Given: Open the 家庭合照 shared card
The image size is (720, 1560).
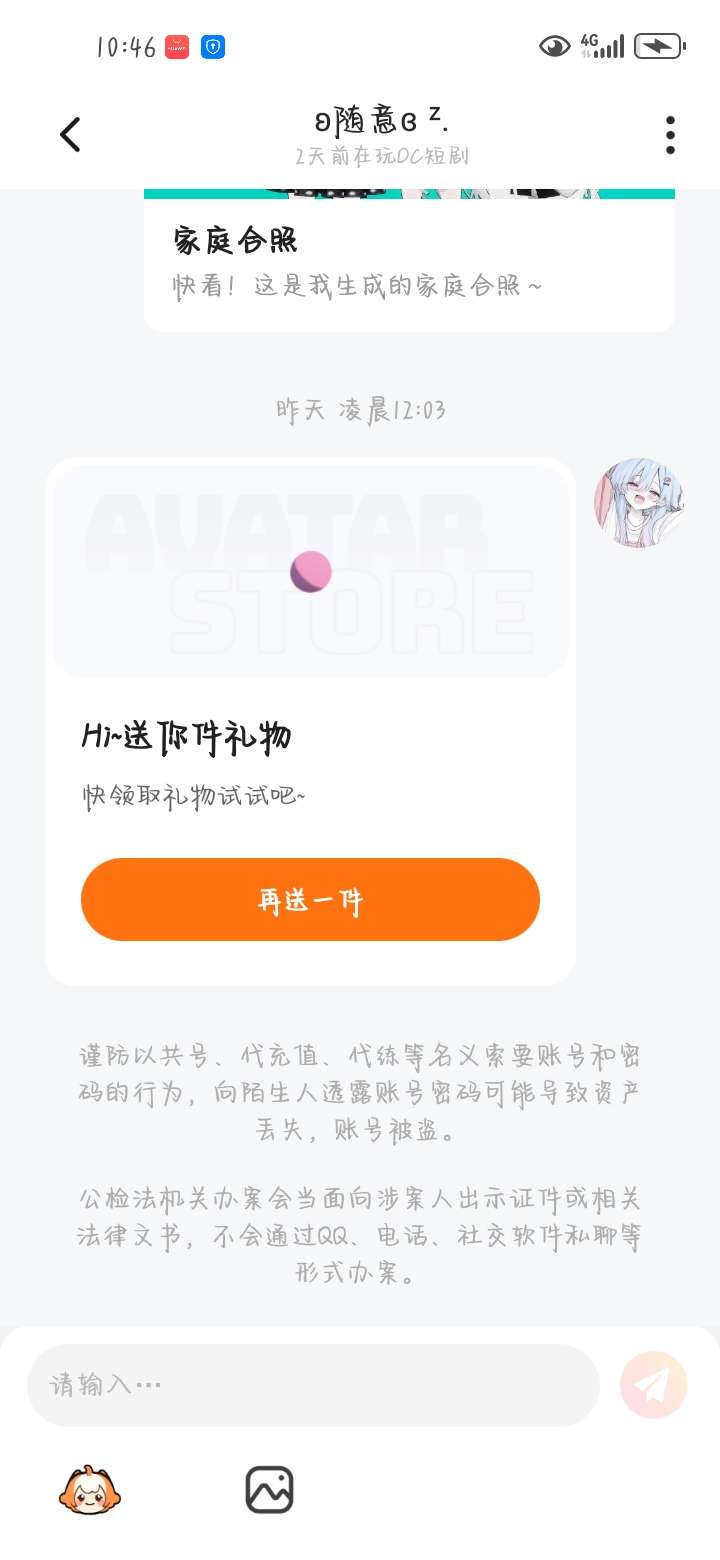Looking at the screenshot, I should [409, 262].
